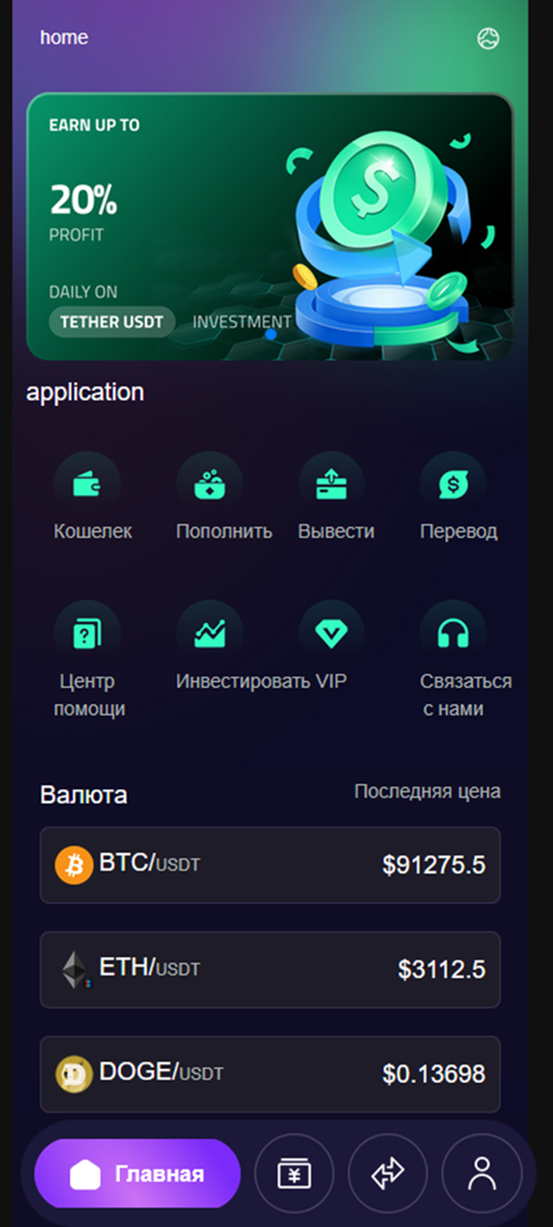The height and width of the screenshot is (1227, 553).
Task: Tap Связаться с нами support
Action: click(465, 660)
